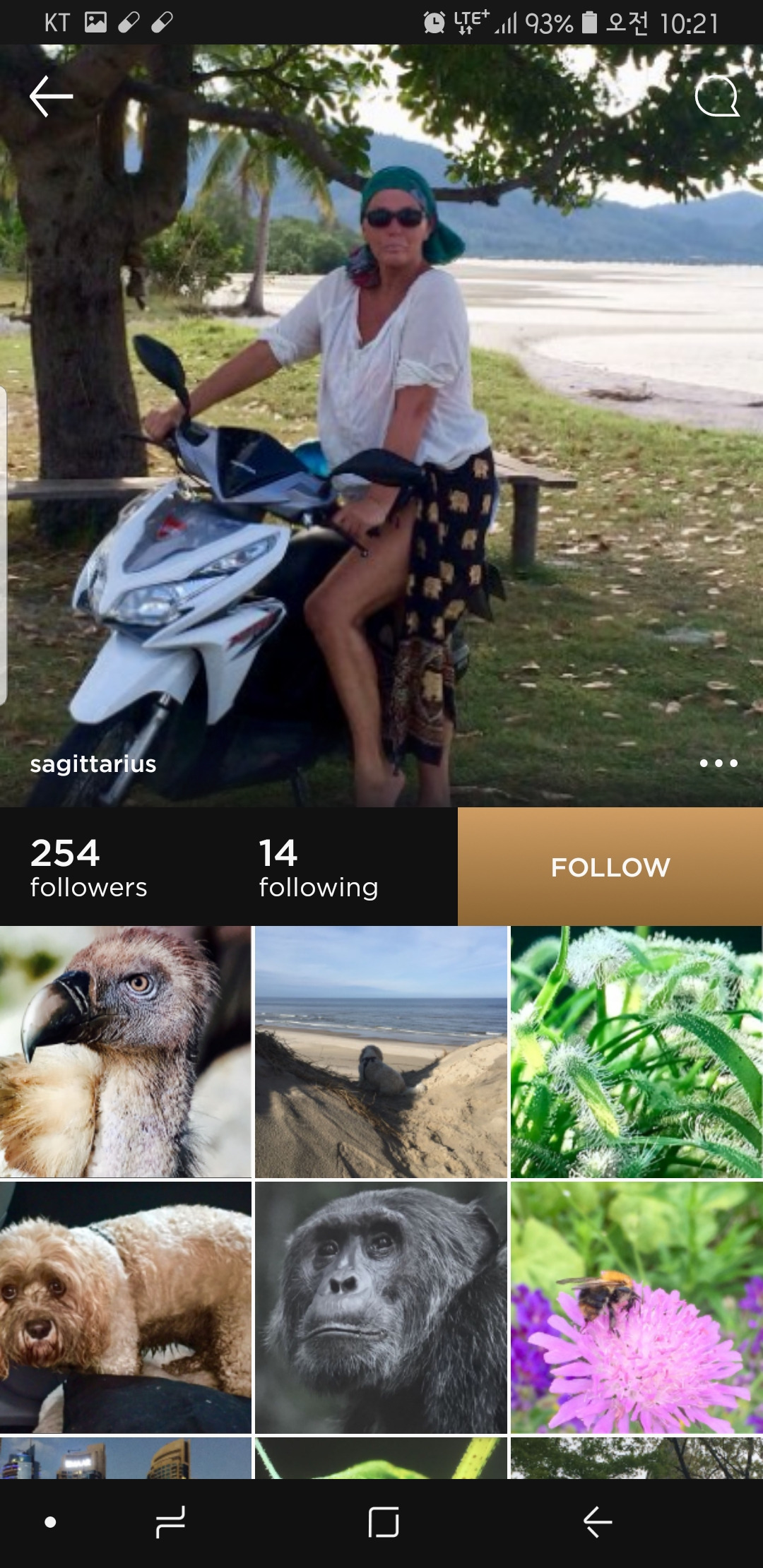Open the chat bubble icon
The image size is (763, 1568).
point(716,97)
